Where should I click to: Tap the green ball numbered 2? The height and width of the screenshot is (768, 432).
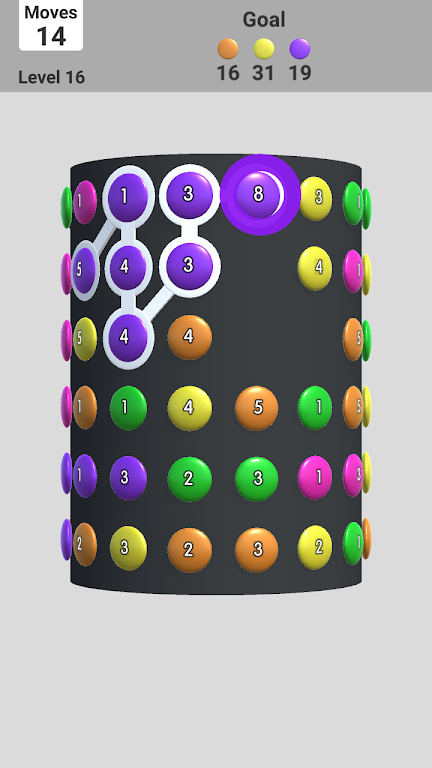pos(190,479)
